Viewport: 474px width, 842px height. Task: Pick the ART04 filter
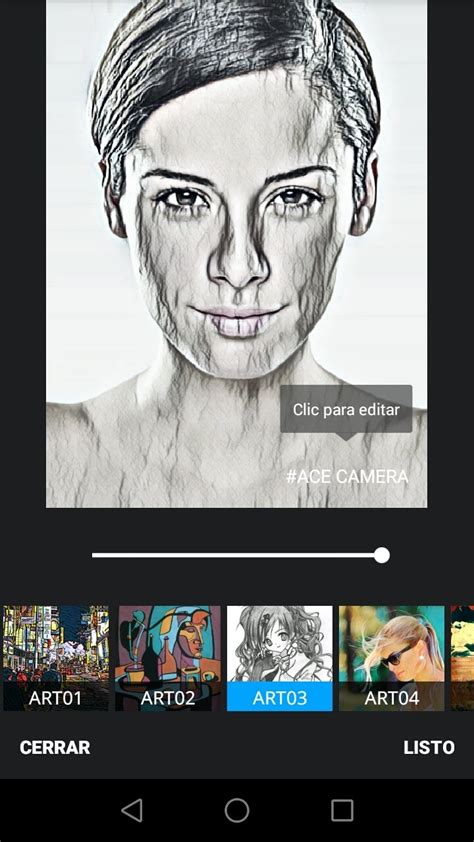pyautogui.click(x=391, y=658)
